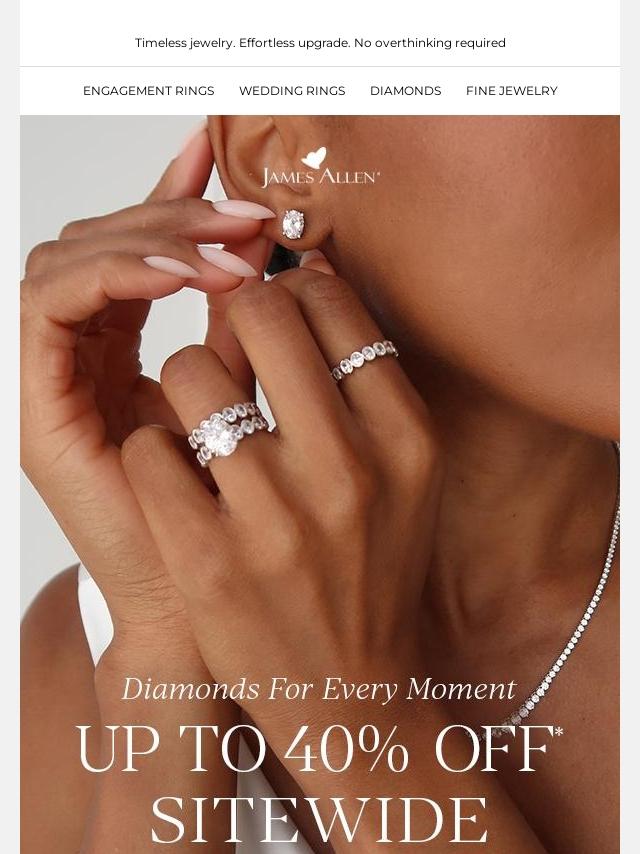
Task: Open the Engagement Rings link
Action: coord(148,91)
